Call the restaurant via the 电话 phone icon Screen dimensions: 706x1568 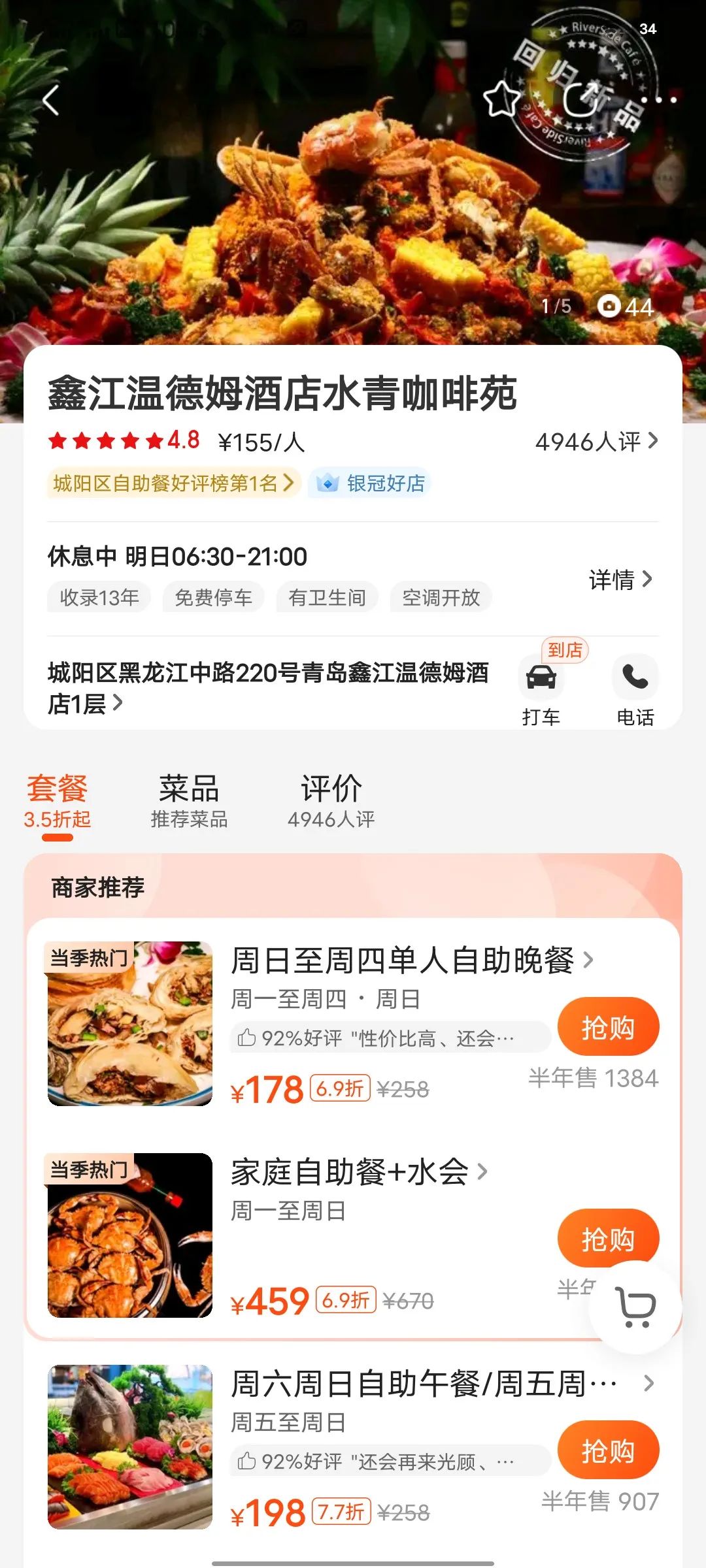pyautogui.click(x=636, y=678)
